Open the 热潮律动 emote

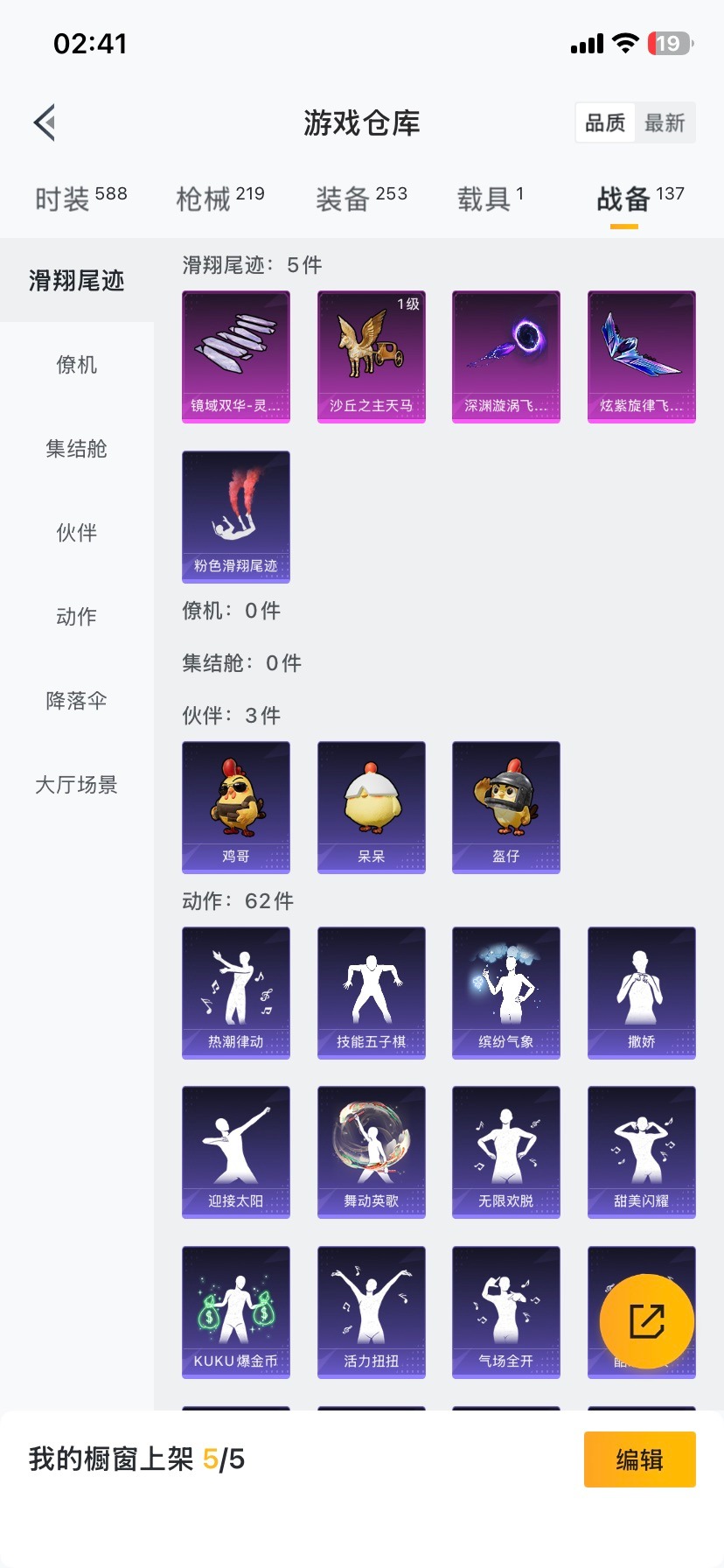[235, 991]
